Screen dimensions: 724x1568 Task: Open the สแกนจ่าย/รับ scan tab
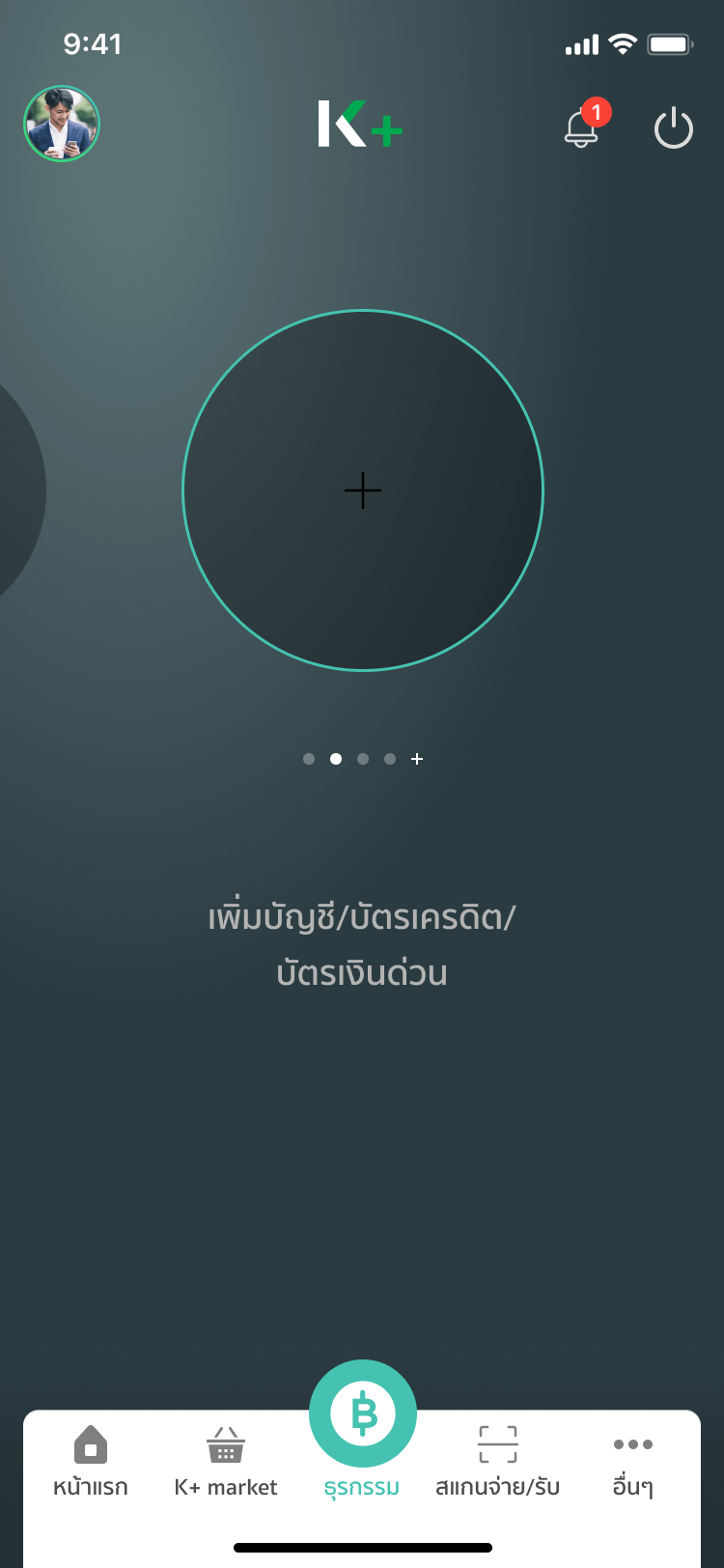[x=498, y=1461]
